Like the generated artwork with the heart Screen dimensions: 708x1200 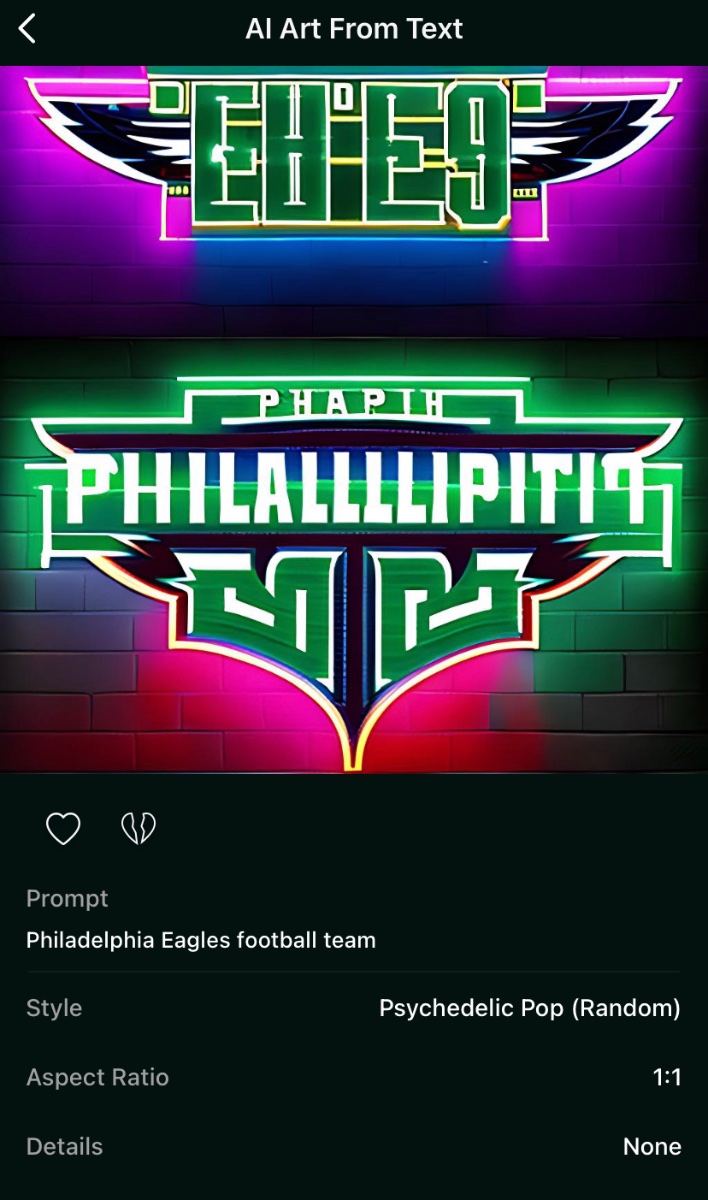[63, 828]
